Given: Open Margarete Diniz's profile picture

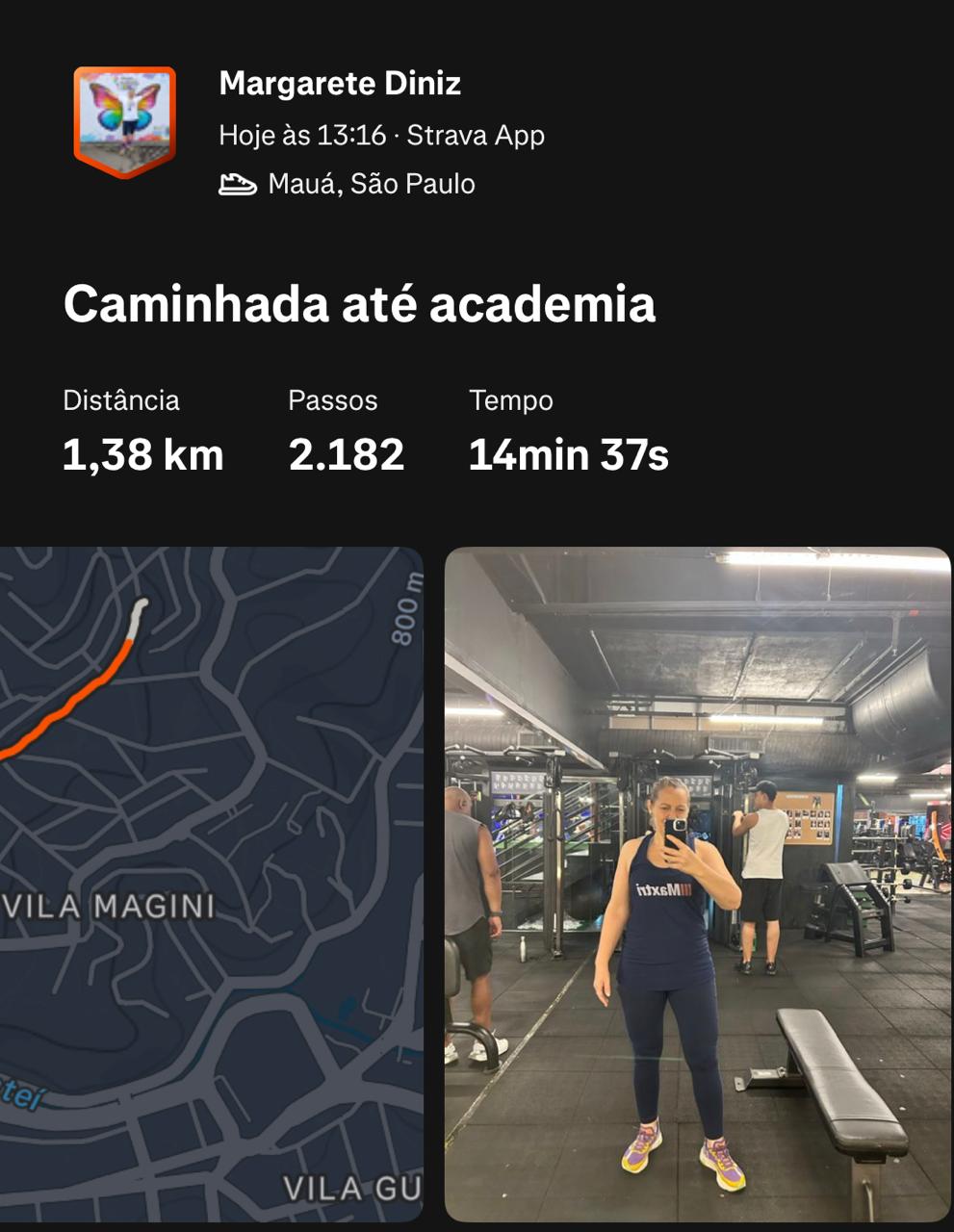Looking at the screenshot, I should tap(125, 119).
